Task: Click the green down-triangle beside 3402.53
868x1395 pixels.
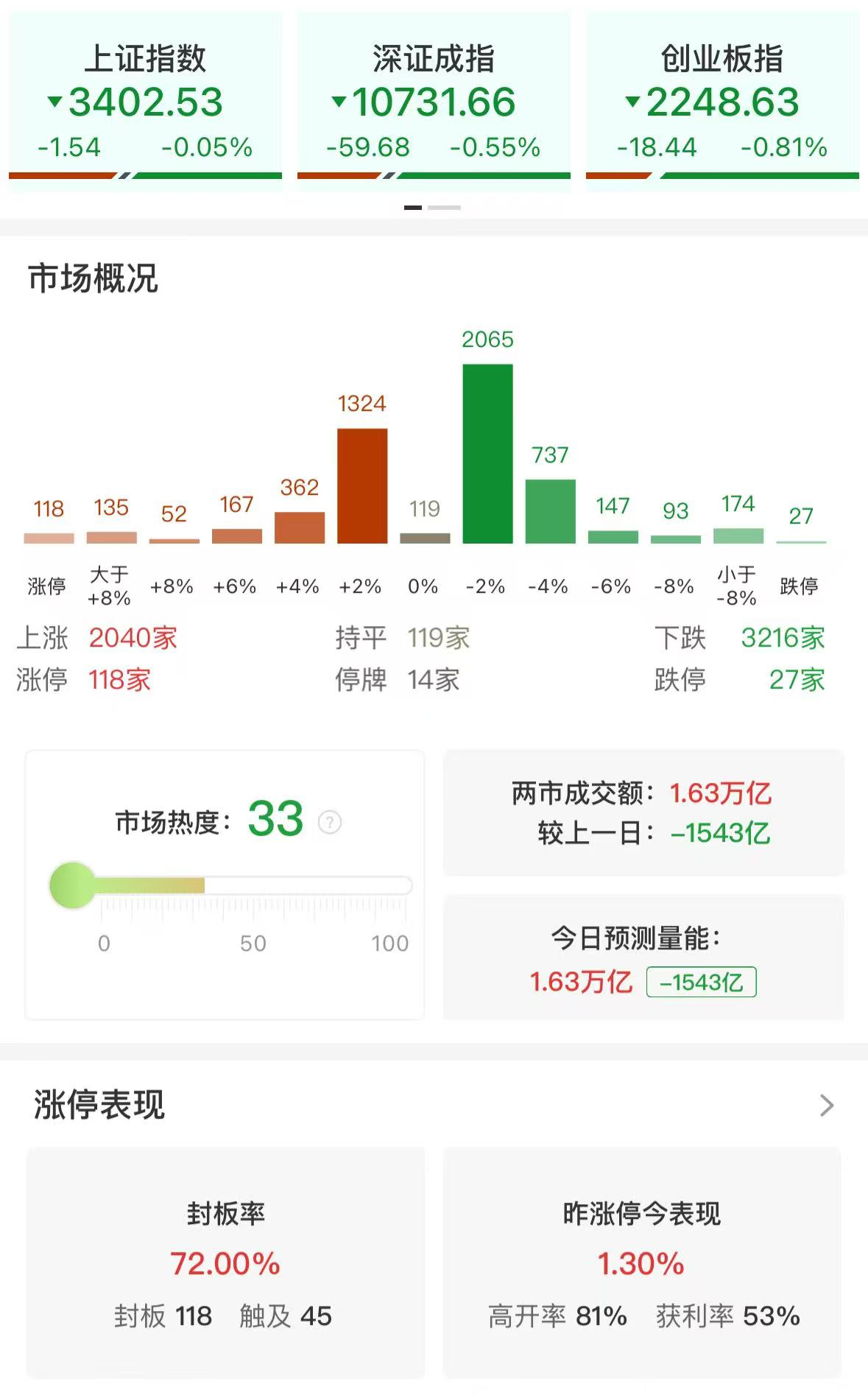Action: 55,102
